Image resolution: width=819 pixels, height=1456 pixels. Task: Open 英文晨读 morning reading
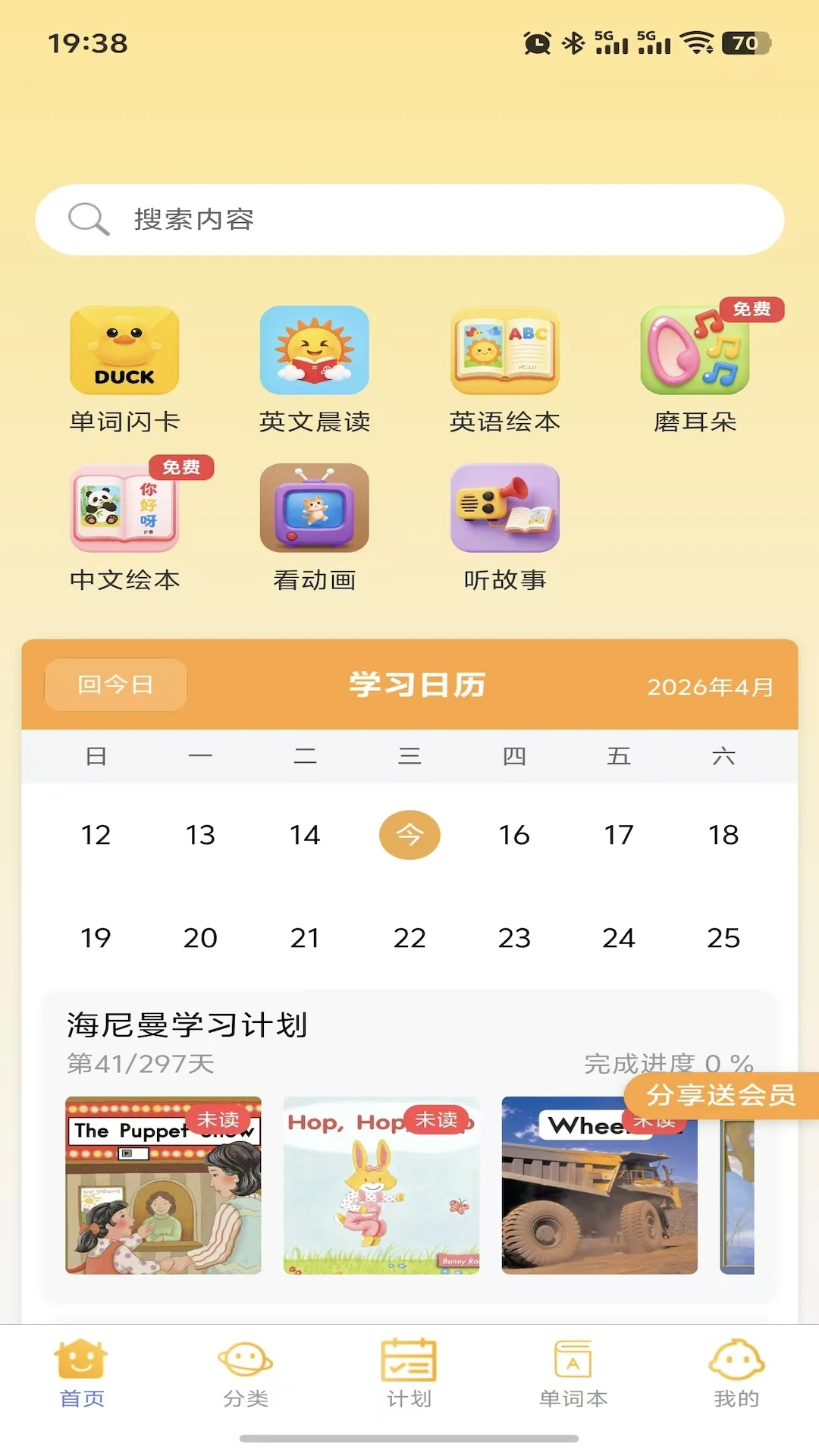315,369
